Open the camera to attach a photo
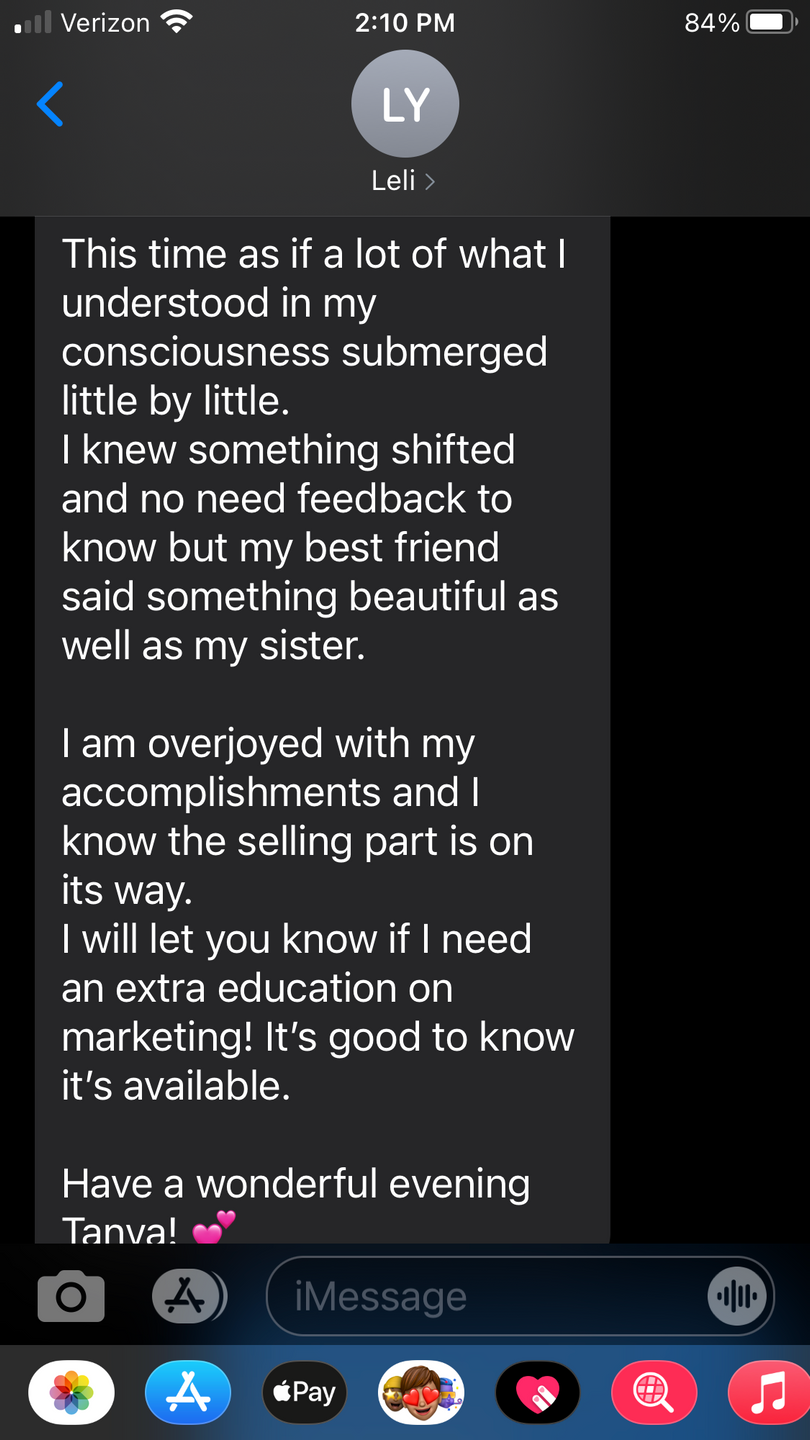This screenshot has height=1440, width=810. coord(71,1297)
